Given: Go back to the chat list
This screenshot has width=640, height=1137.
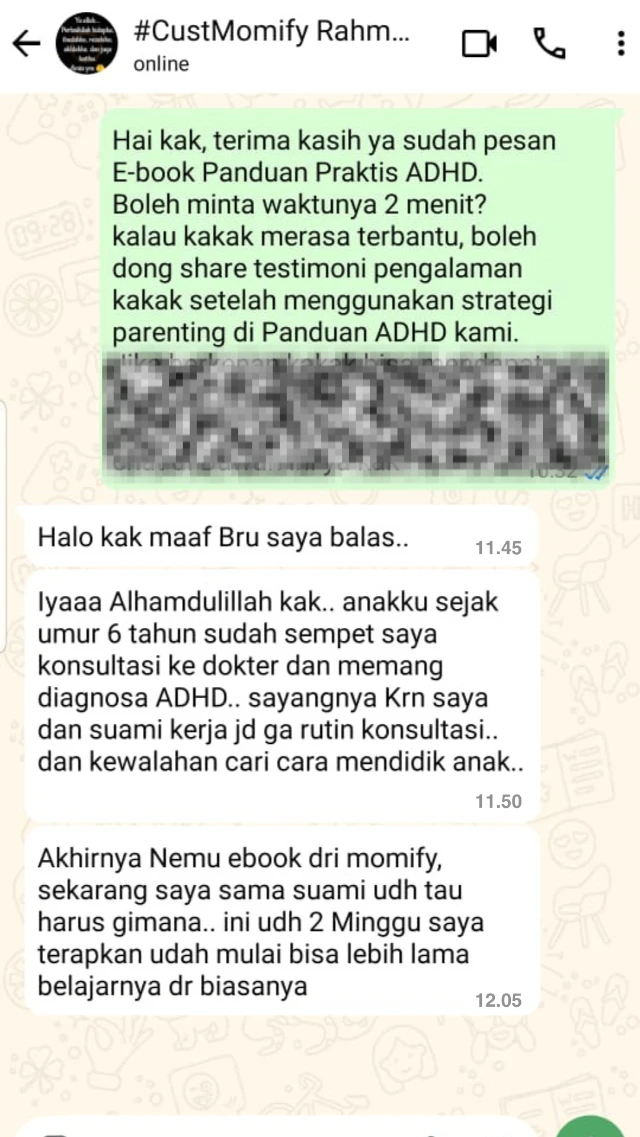Looking at the screenshot, I should click(x=25, y=43).
